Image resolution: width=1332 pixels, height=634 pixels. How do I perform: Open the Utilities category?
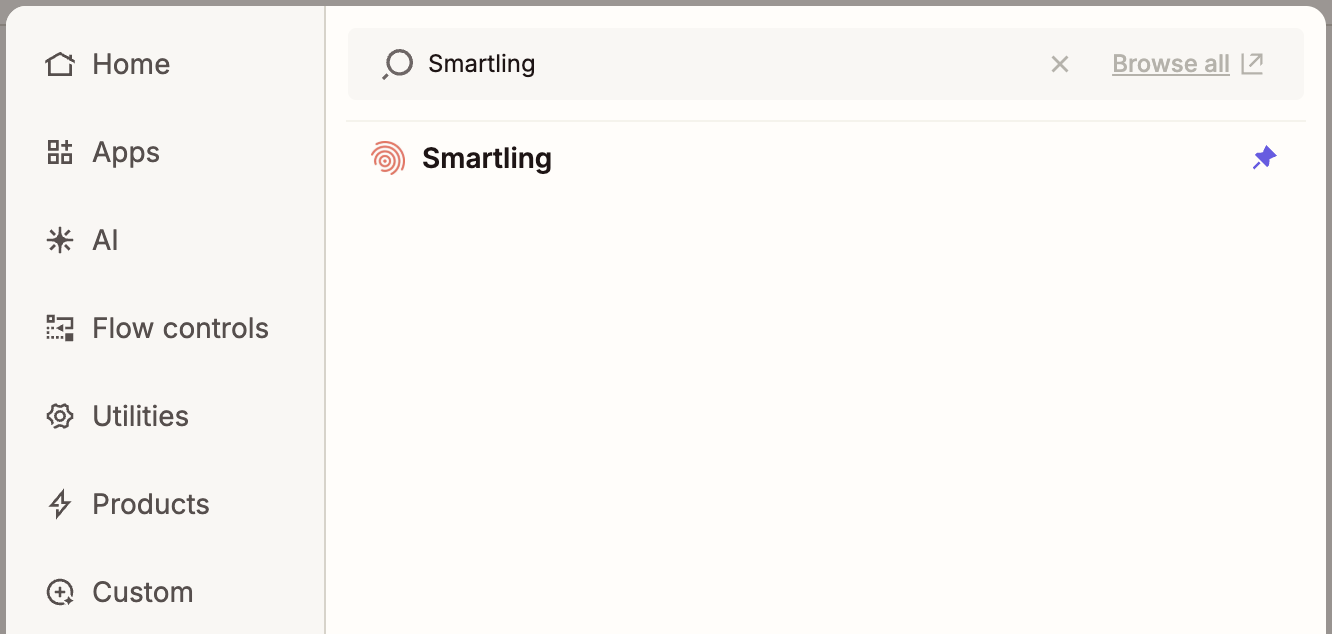(140, 416)
